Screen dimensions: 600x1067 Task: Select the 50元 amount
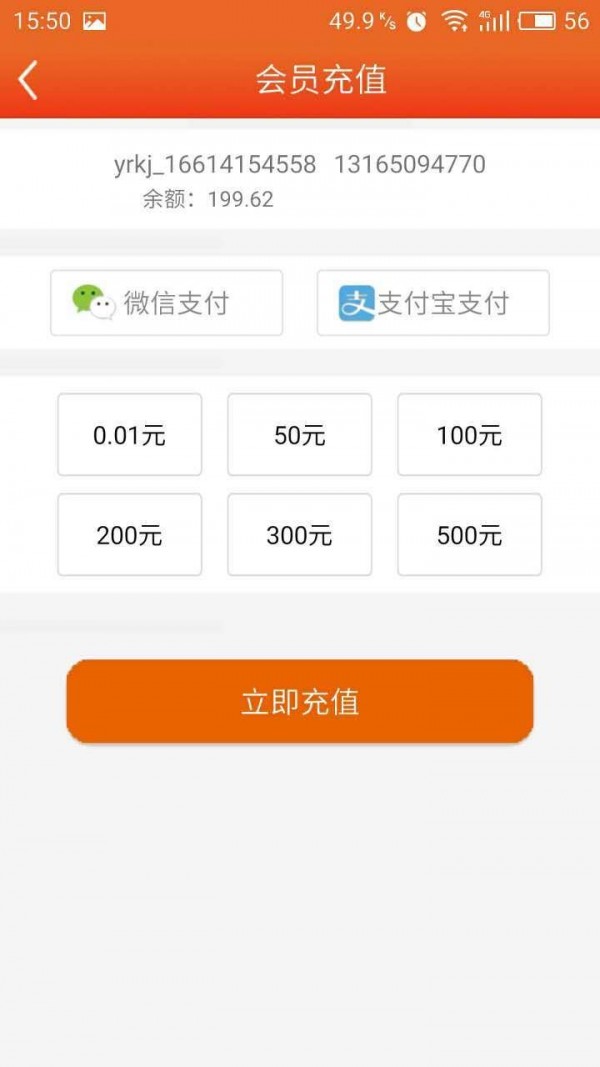[x=299, y=435]
